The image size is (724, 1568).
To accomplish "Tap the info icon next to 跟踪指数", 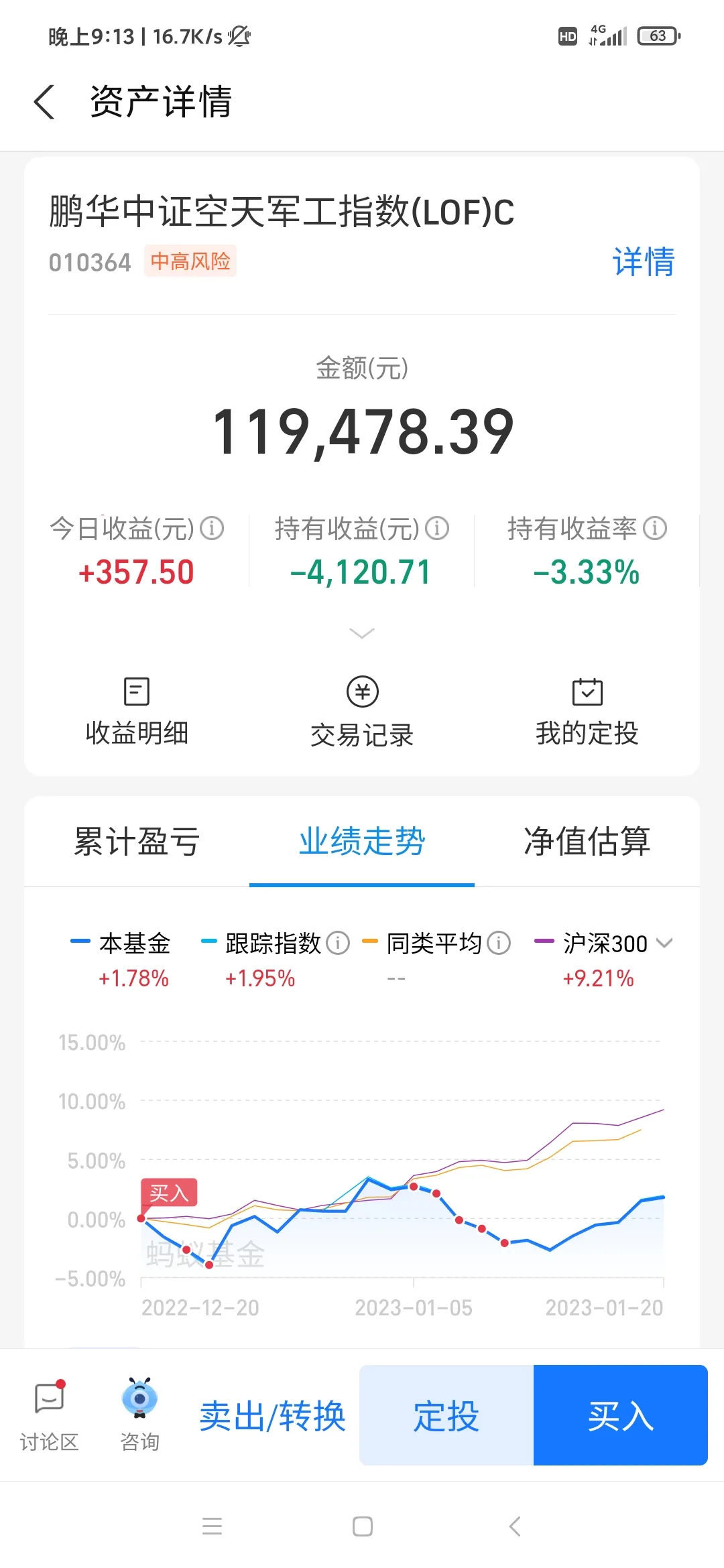I will (x=338, y=943).
